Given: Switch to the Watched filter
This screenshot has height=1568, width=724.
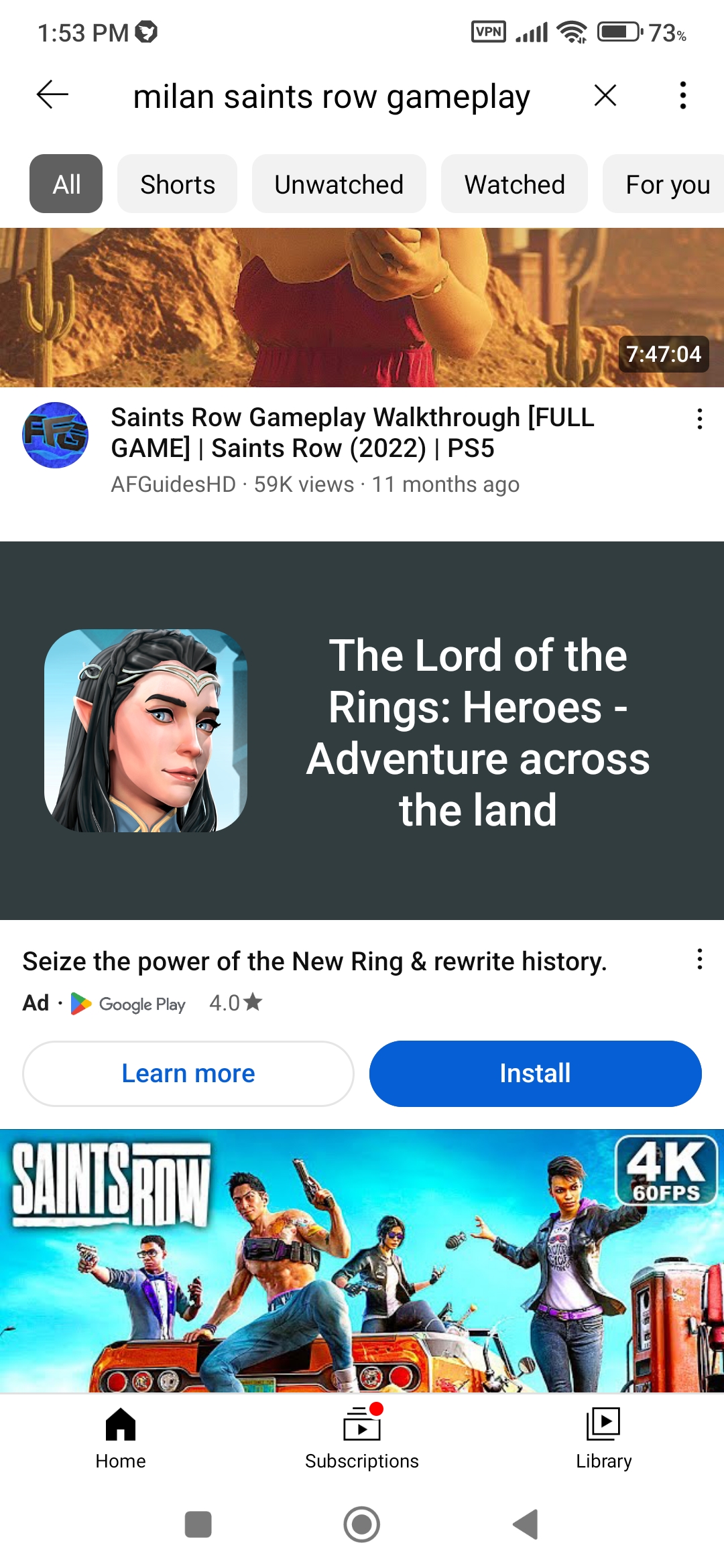Looking at the screenshot, I should click(x=514, y=184).
